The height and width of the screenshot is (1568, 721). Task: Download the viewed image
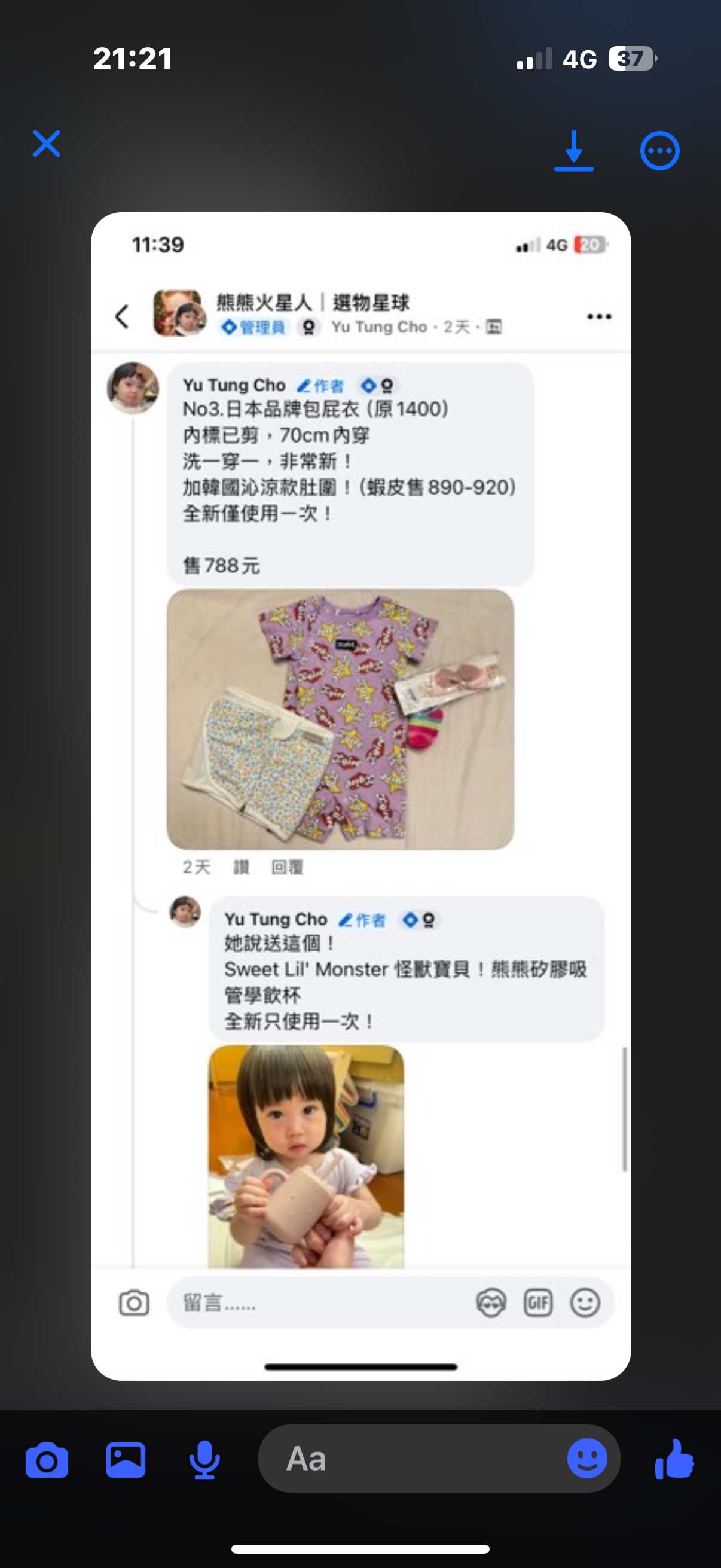(x=574, y=150)
